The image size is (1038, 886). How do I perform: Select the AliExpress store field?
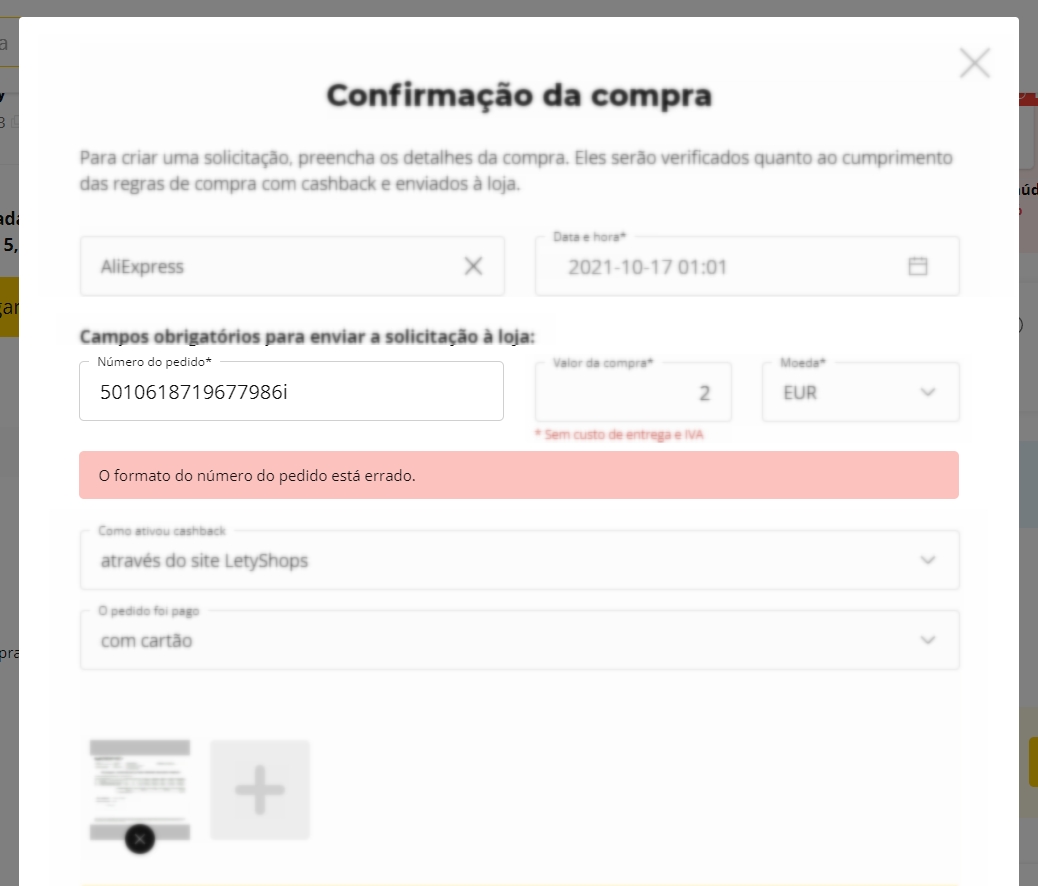[x=270, y=266]
